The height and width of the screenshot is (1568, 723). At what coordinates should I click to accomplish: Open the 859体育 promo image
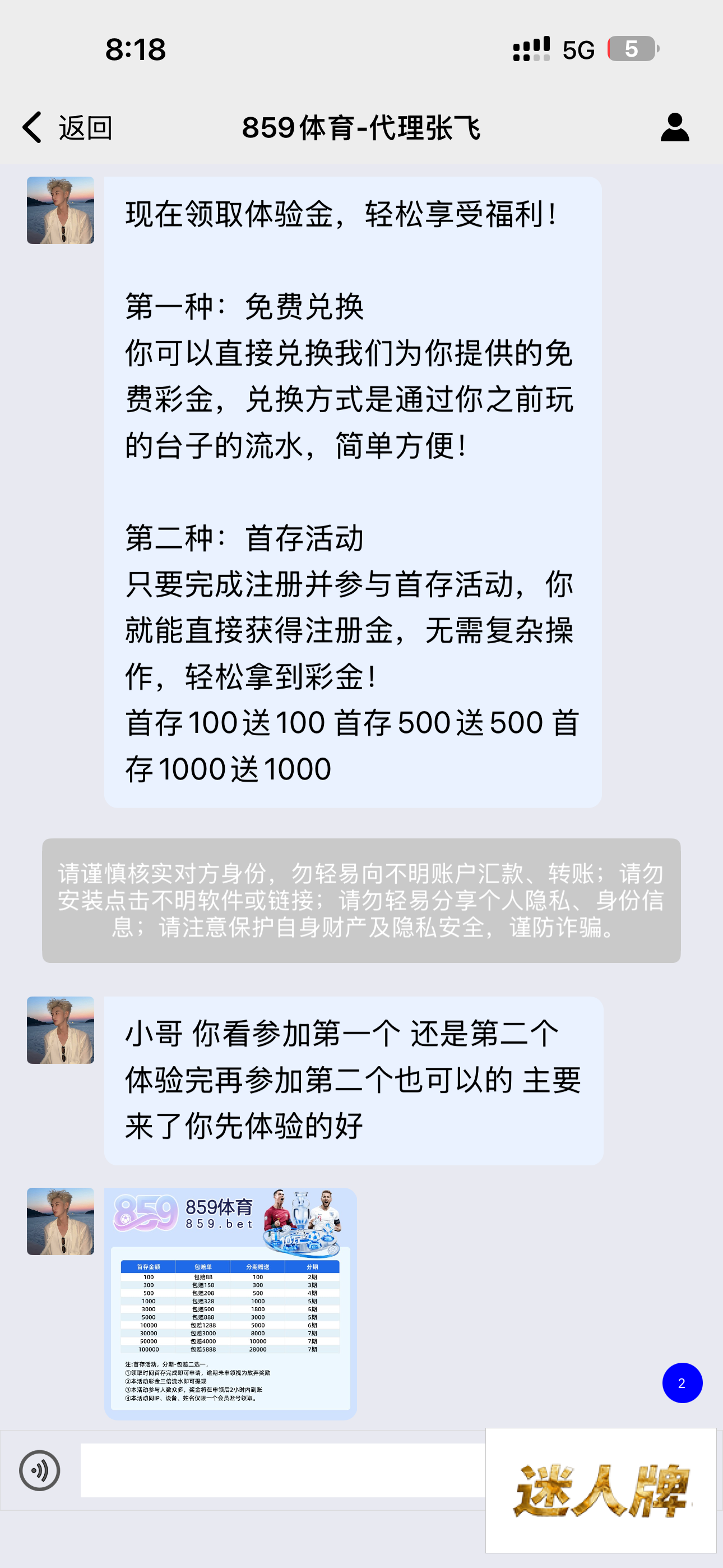230,1303
